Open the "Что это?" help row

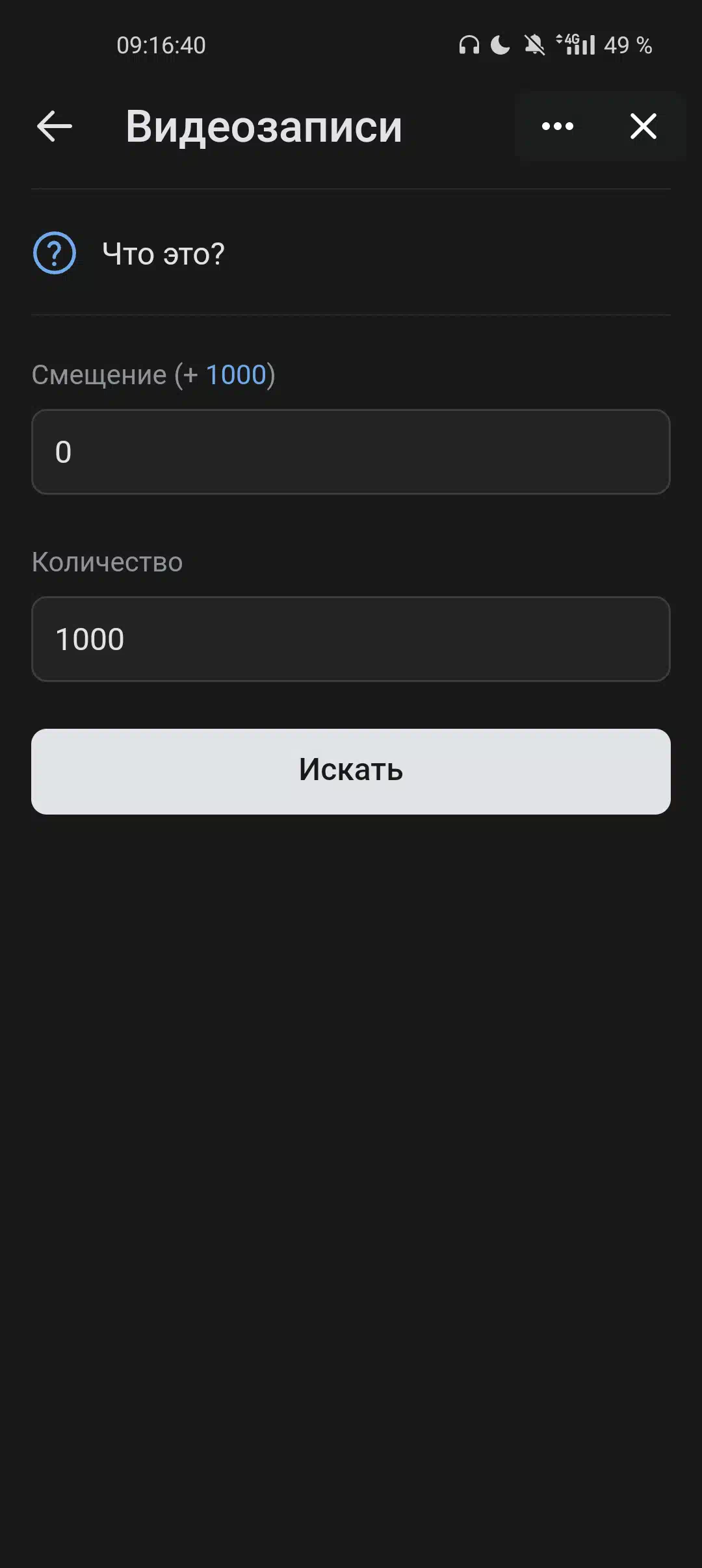tap(351, 253)
